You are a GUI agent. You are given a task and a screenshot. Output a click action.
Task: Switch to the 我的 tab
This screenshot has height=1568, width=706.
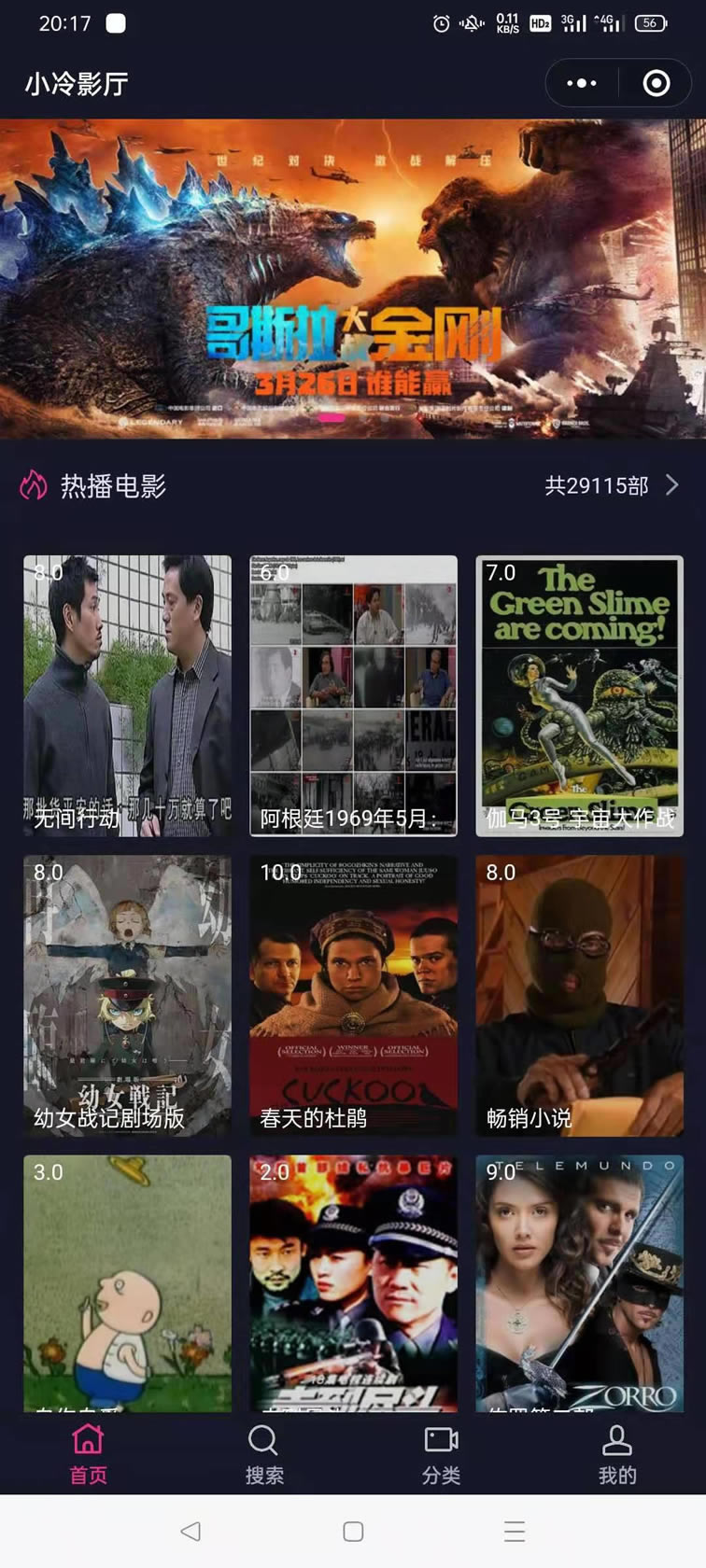point(617,1454)
